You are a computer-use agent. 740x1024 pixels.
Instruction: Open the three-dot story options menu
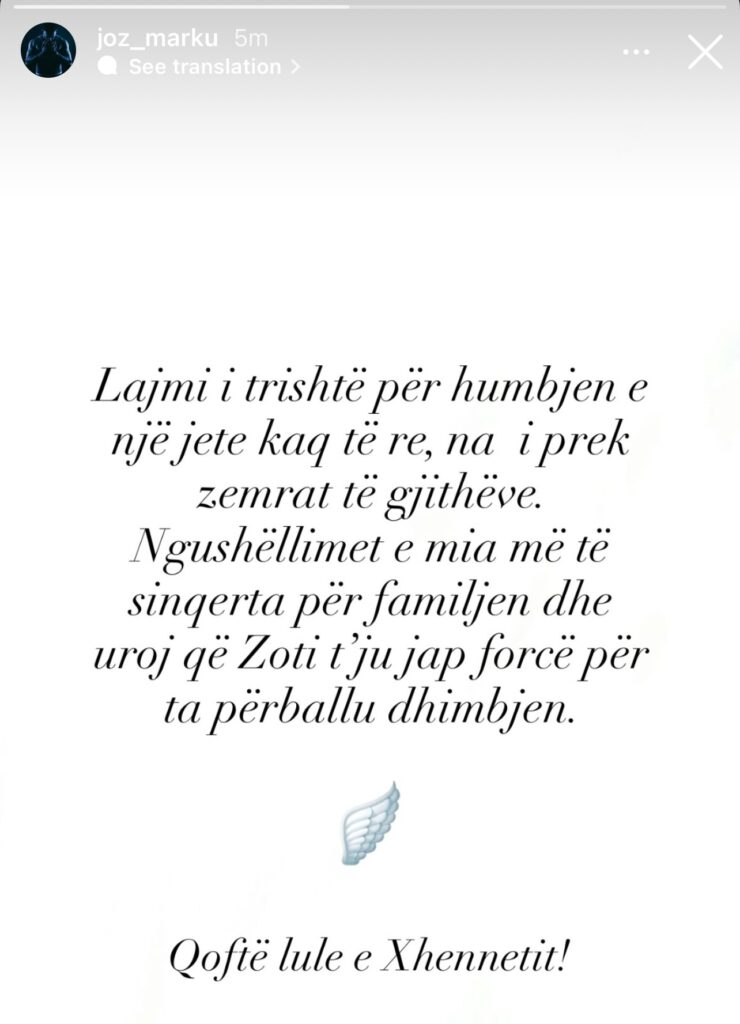636,52
